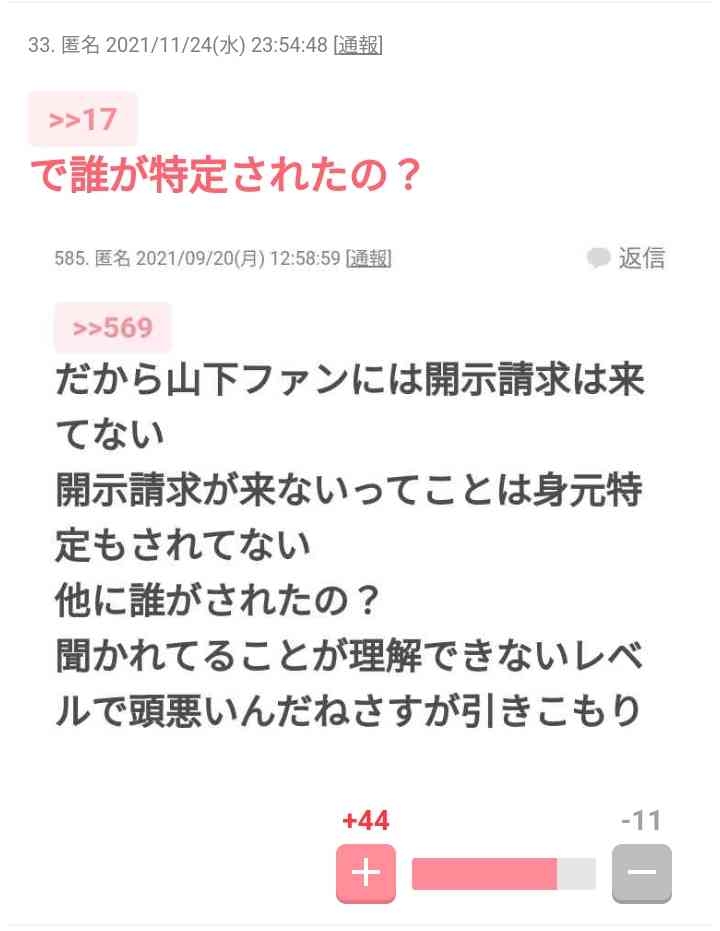The width and height of the screenshot is (720, 931).
Task: Tap 返信 to reply to comment 585
Action: tap(627, 258)
